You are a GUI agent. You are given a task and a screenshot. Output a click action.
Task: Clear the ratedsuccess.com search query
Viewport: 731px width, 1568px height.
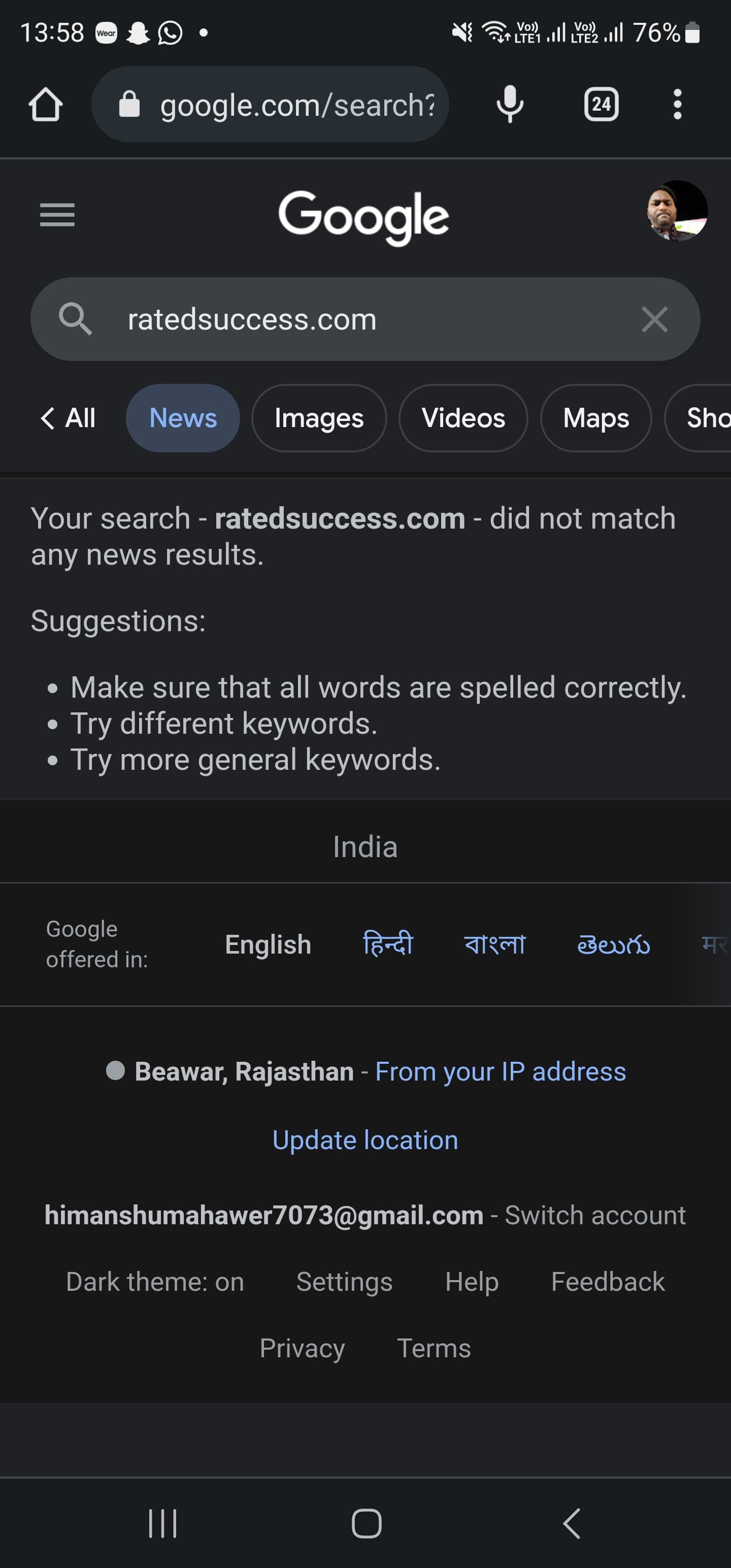(x=654, y=319)
